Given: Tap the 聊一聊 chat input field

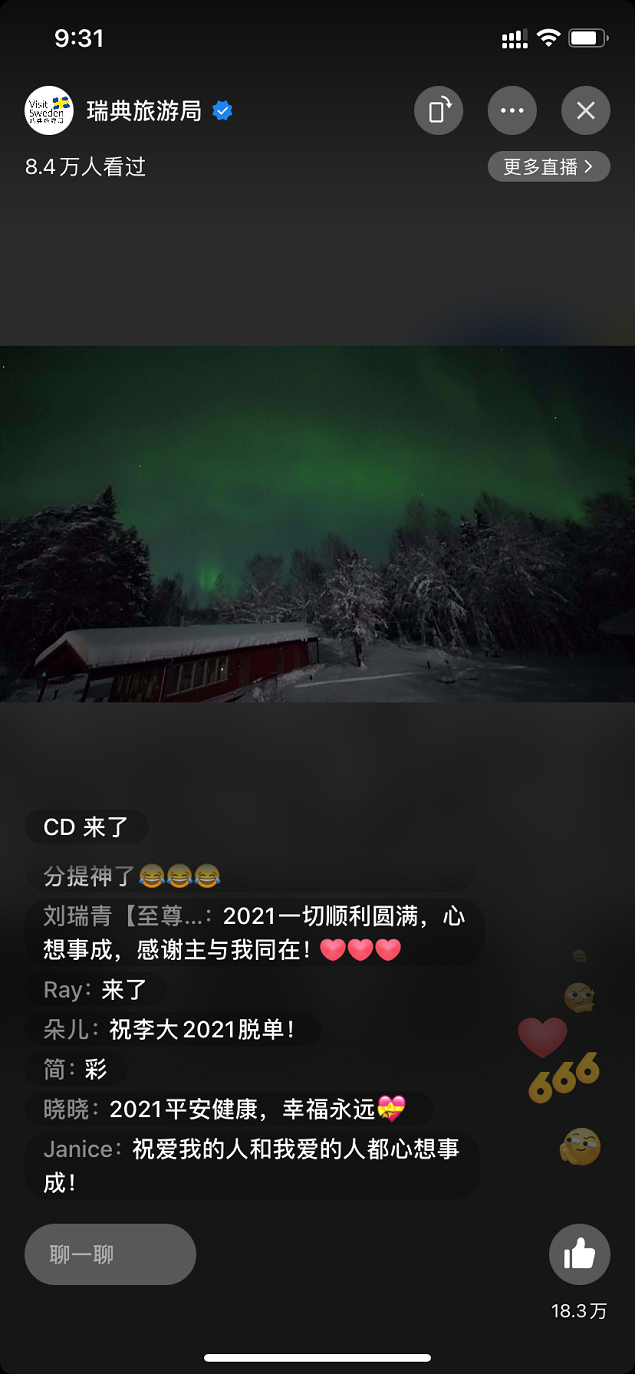Looking at the screenshot, I should click(x=110, y=1254).
